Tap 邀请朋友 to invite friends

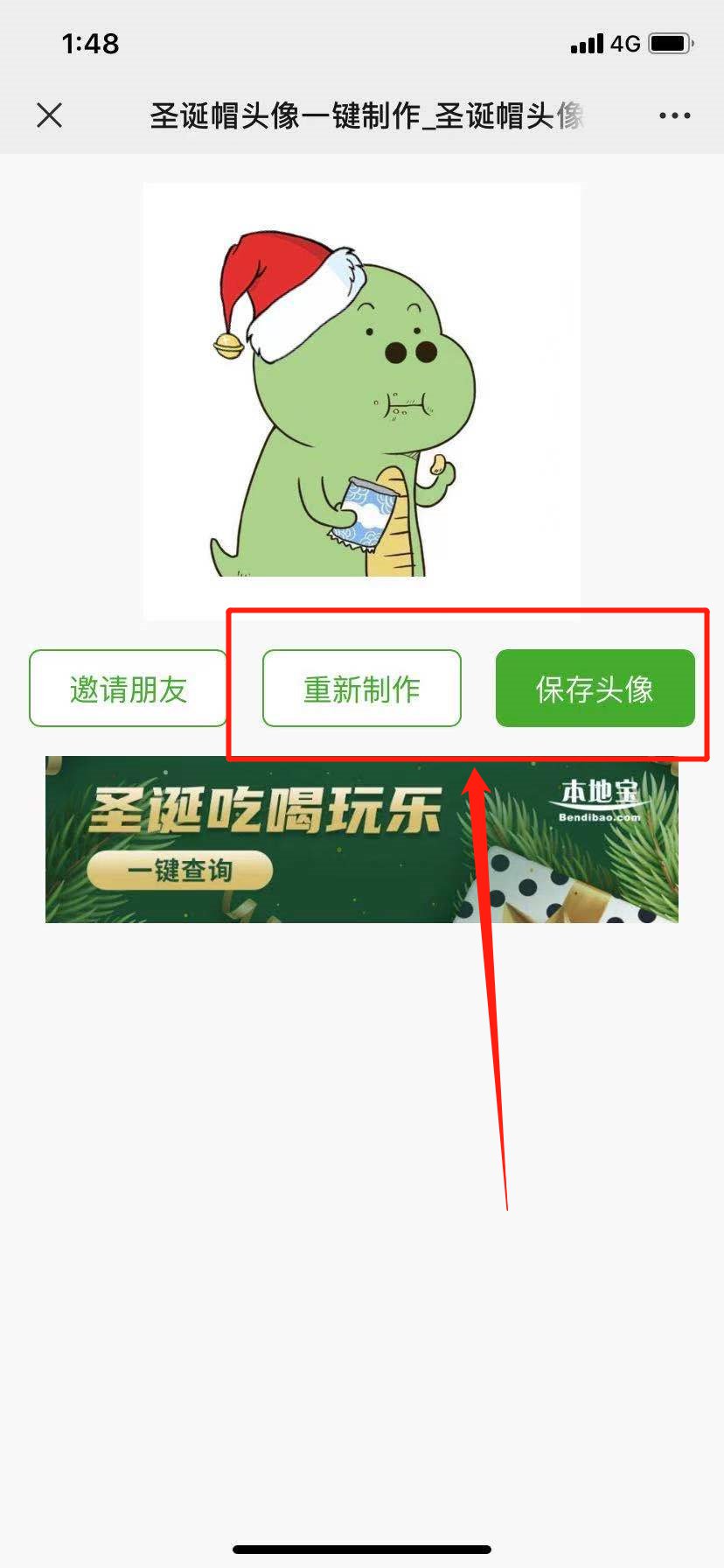[129, 689]
